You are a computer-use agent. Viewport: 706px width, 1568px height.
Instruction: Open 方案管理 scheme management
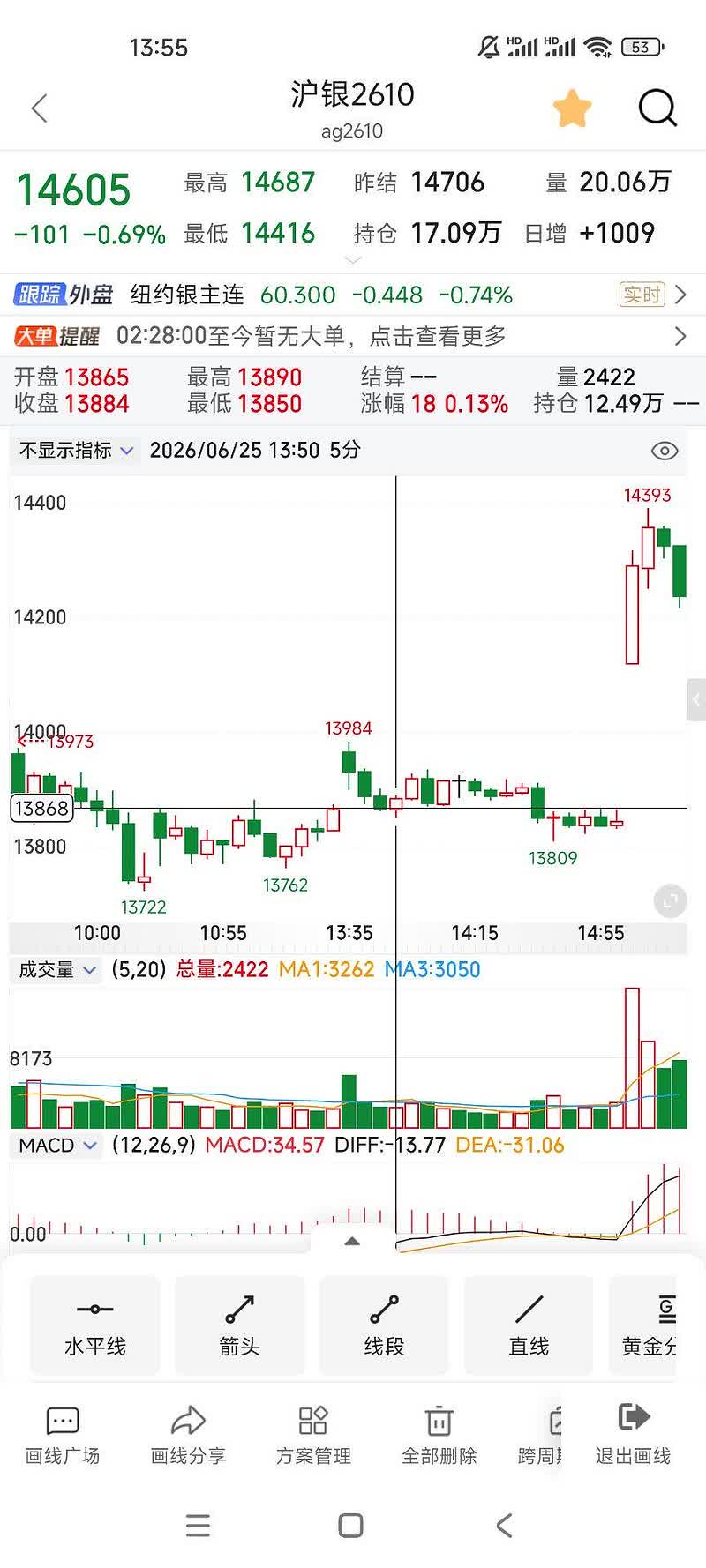[x=313, y=1437]
